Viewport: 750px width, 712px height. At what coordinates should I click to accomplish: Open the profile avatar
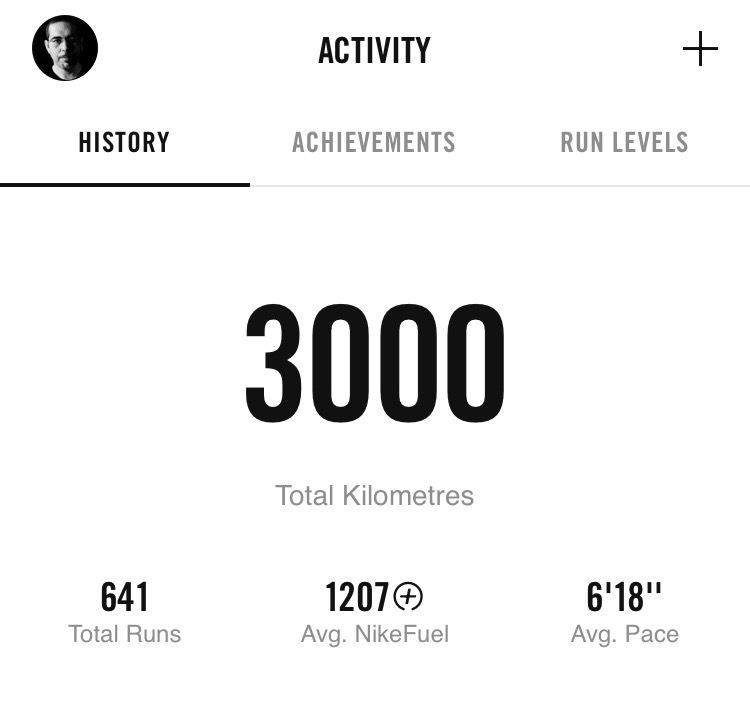coord(65,48)
